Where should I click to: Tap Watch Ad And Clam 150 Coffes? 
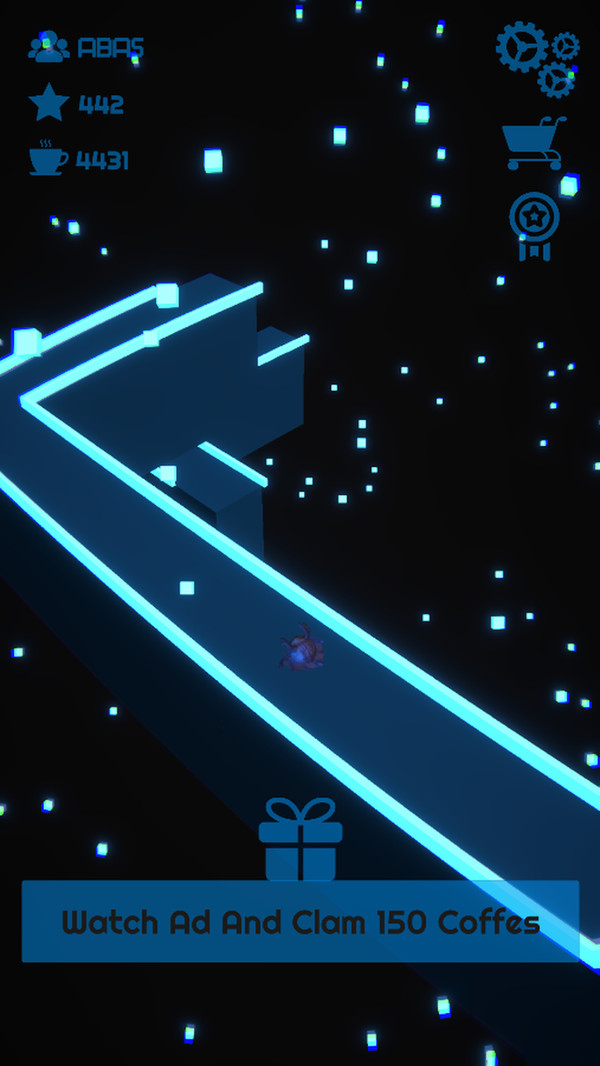300,921
